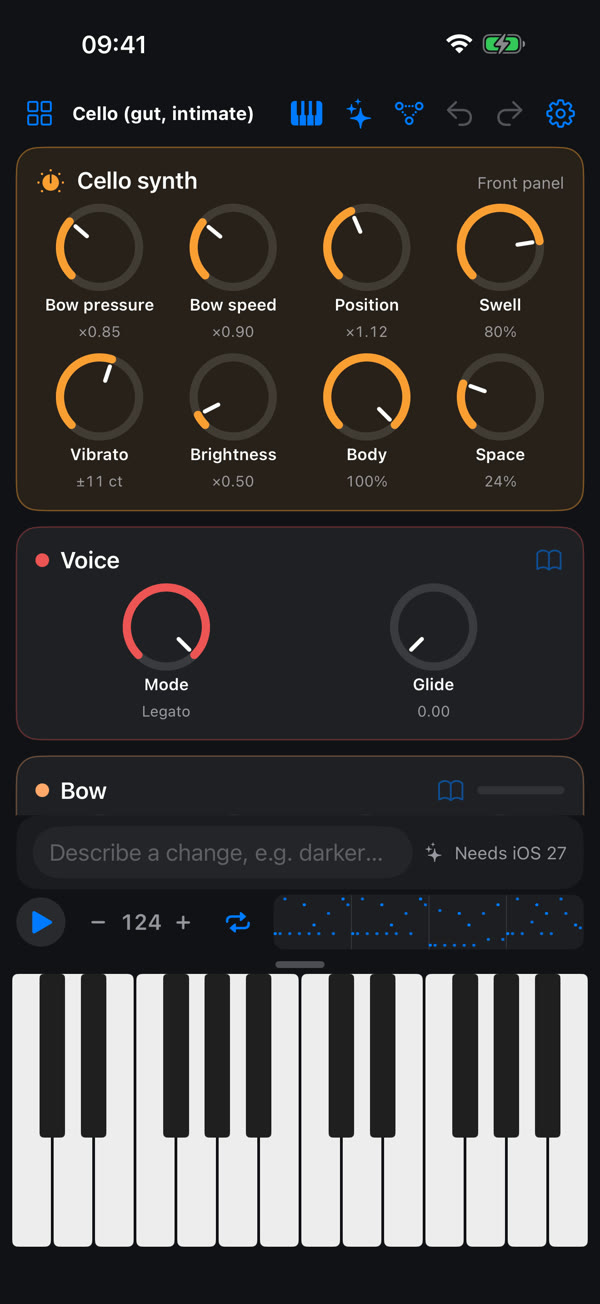Open the settings gear

561,114
